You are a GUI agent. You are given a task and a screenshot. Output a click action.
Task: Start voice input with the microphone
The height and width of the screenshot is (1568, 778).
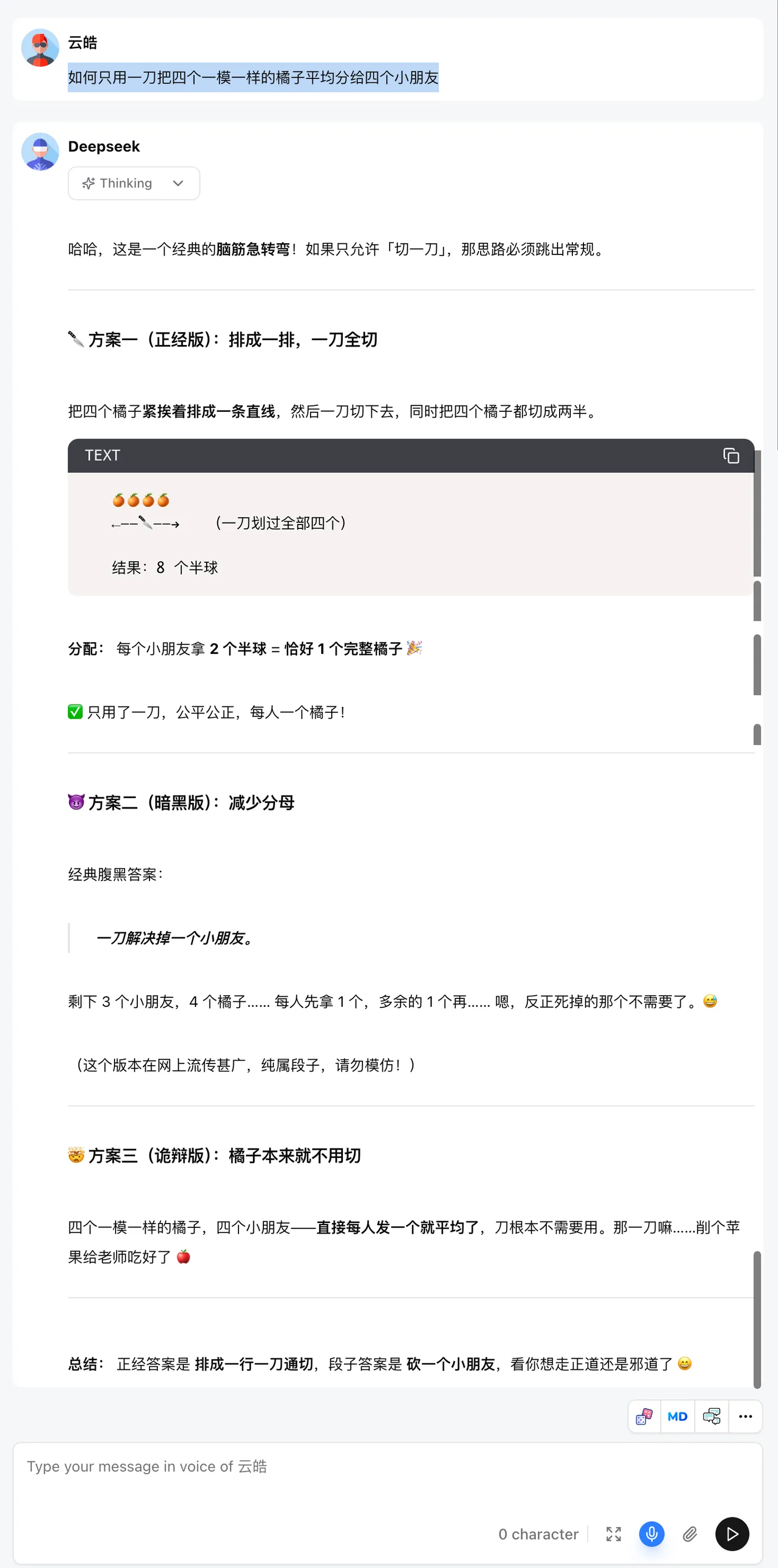point(651,1534)
